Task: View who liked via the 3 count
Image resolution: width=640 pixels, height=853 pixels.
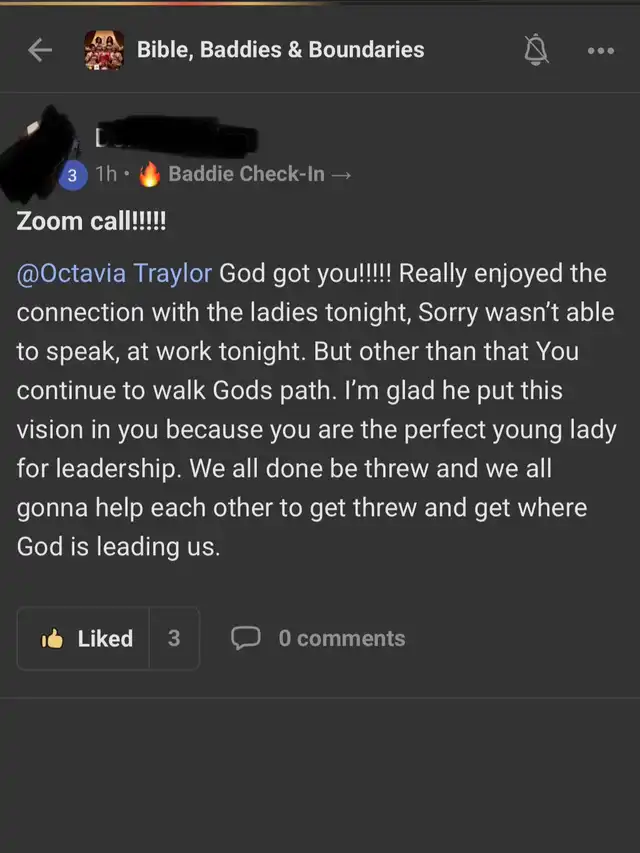Action: [174, 638]
